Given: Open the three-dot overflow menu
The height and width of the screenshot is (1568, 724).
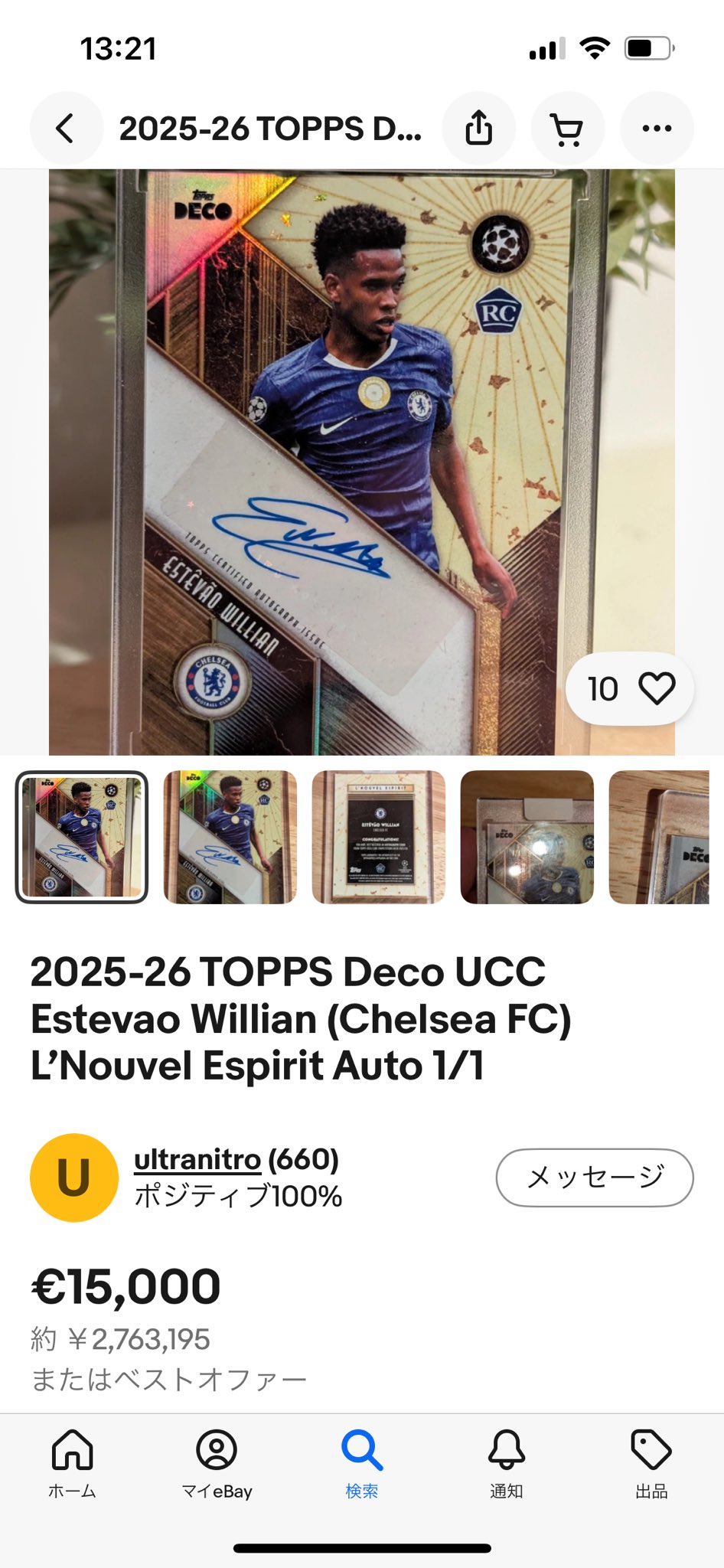Looking at the screenshot, I should click(x=657, y=129).
